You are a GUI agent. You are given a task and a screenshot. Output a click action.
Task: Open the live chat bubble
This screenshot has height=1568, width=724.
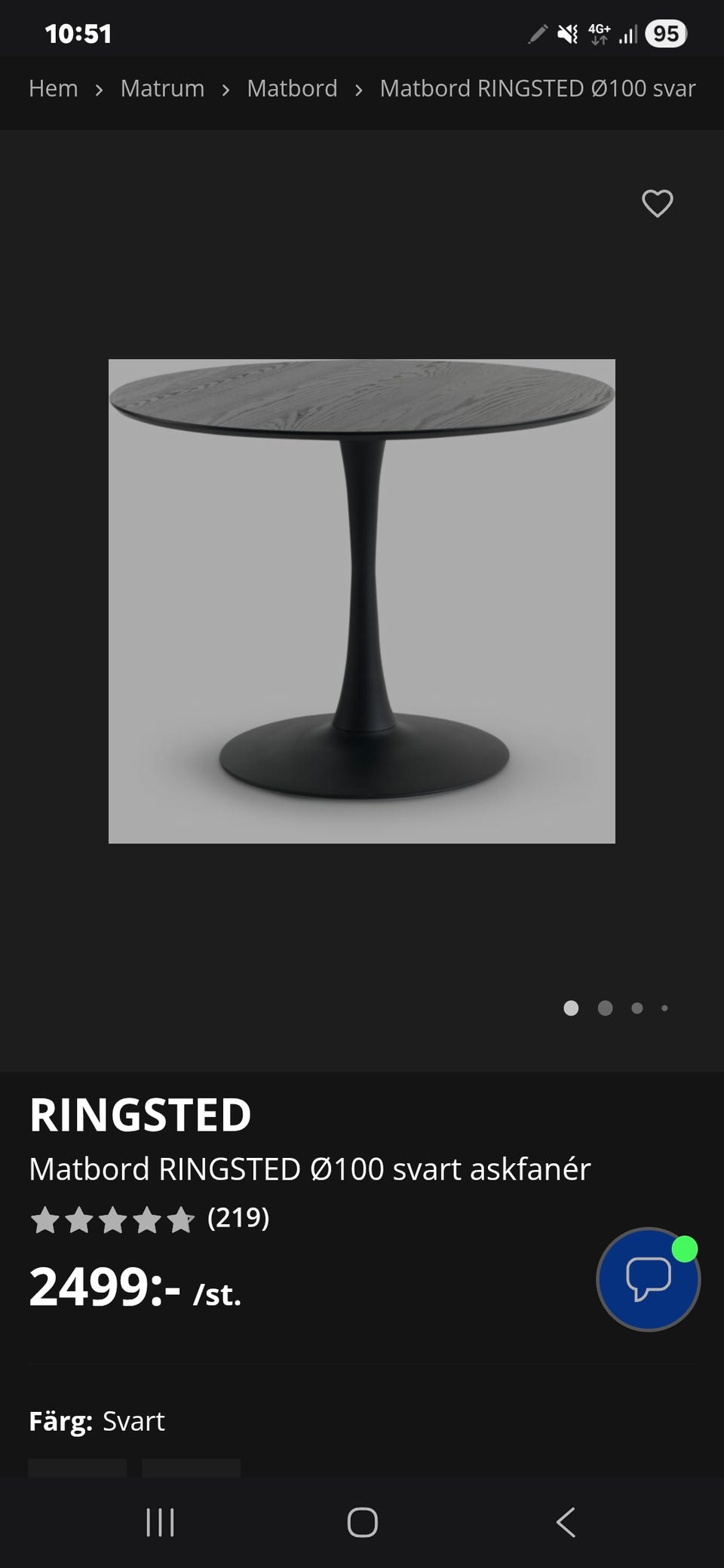(x=648, y=1279)
